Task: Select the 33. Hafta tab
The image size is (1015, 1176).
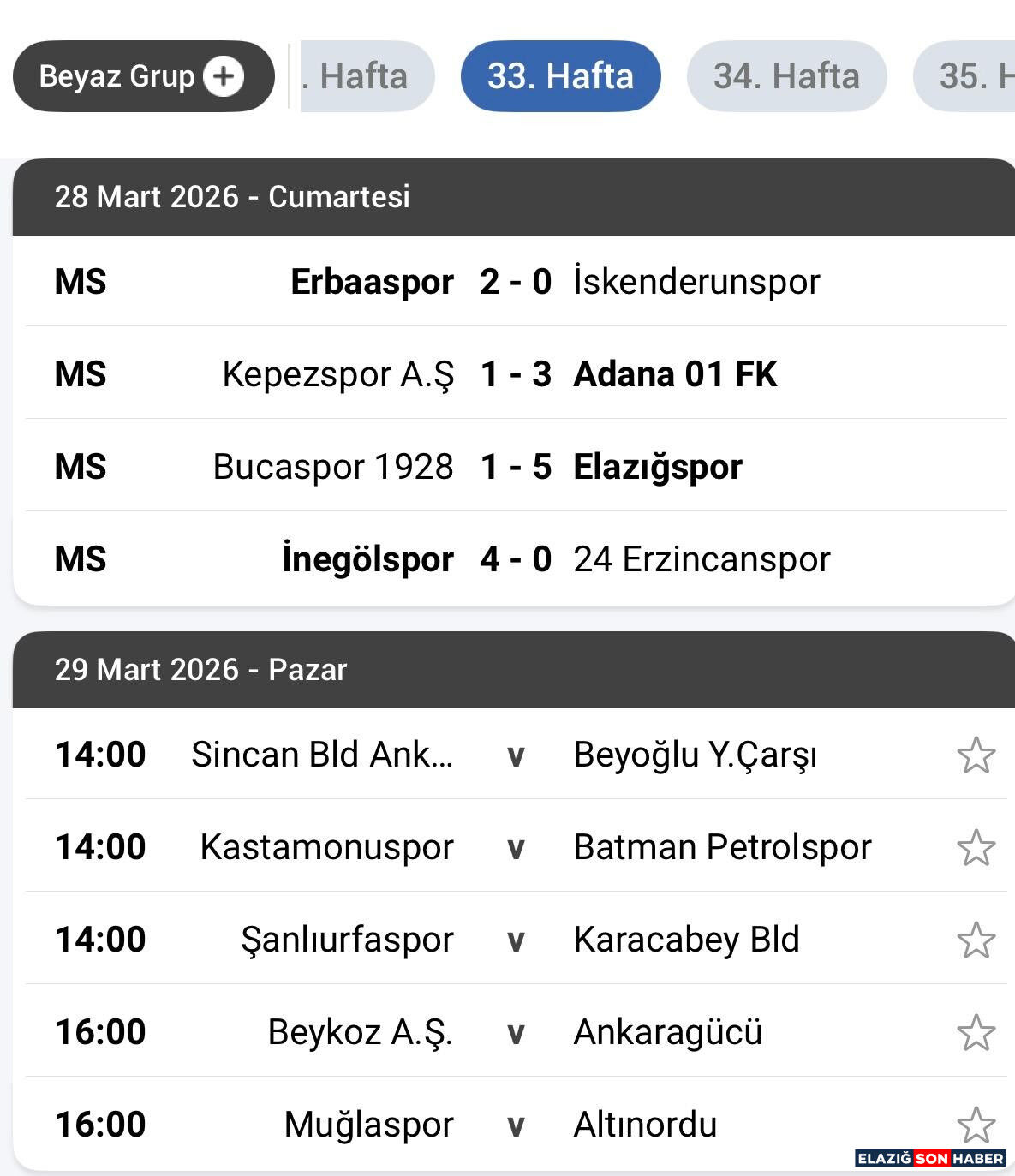Action: pyautogui.click(x=560, y=76)
